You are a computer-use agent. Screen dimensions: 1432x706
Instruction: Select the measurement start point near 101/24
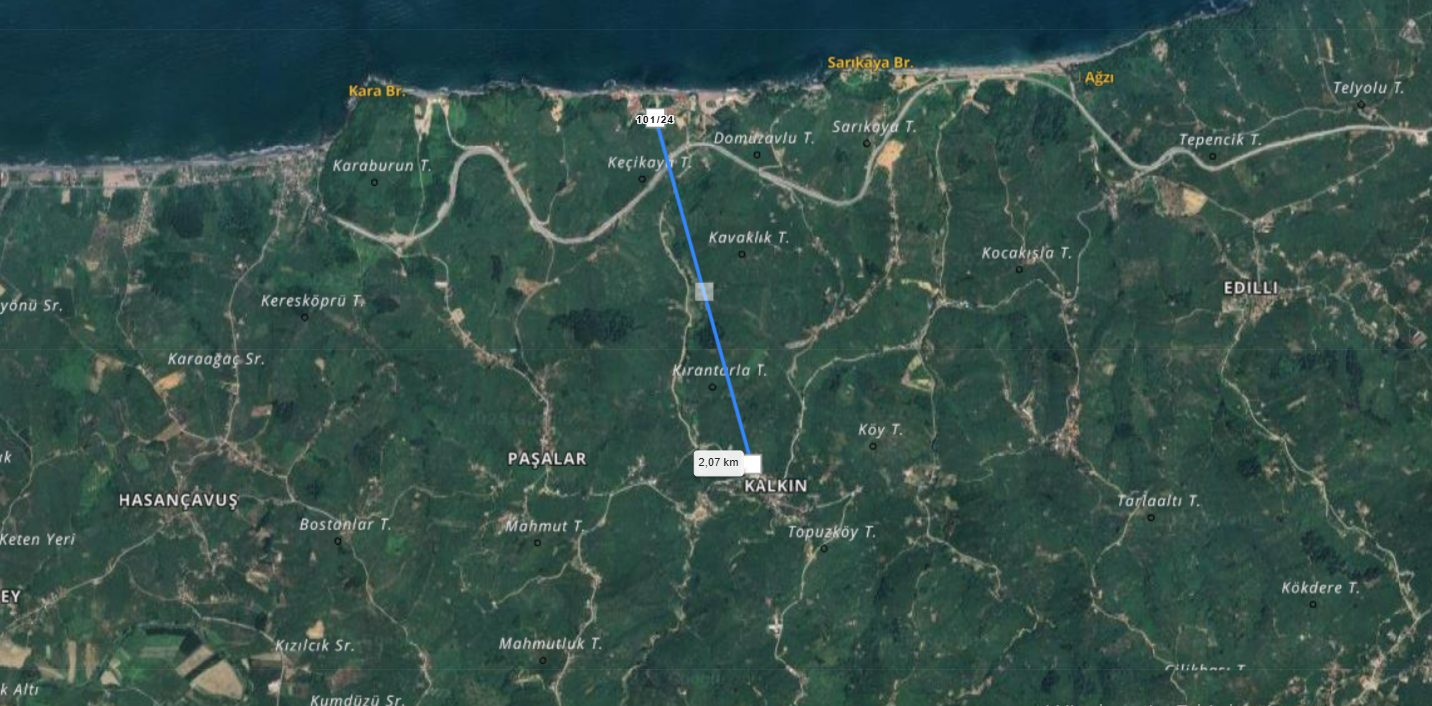[x=656, y=118]
